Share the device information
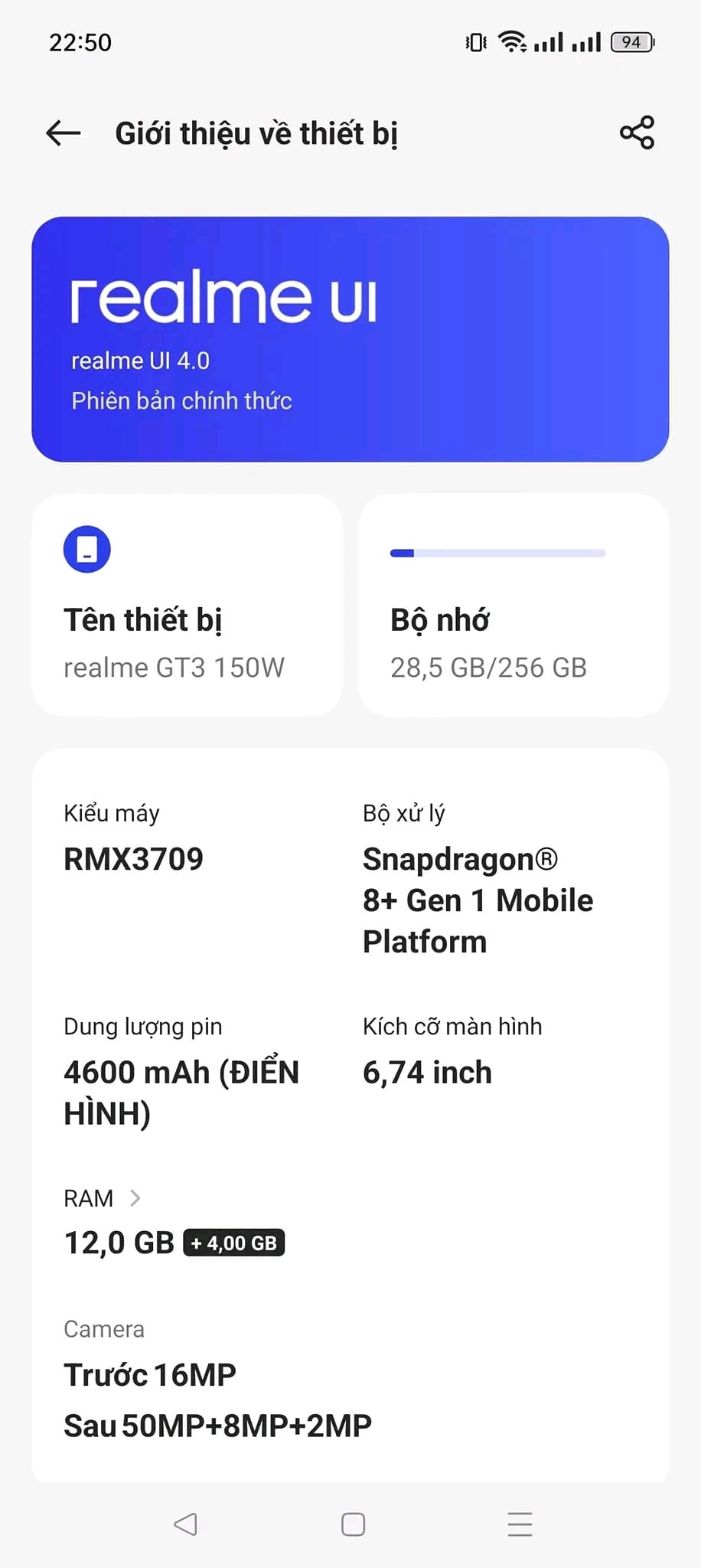The width and height of the screenshot is (701, 1568). (x=637, y=132)
